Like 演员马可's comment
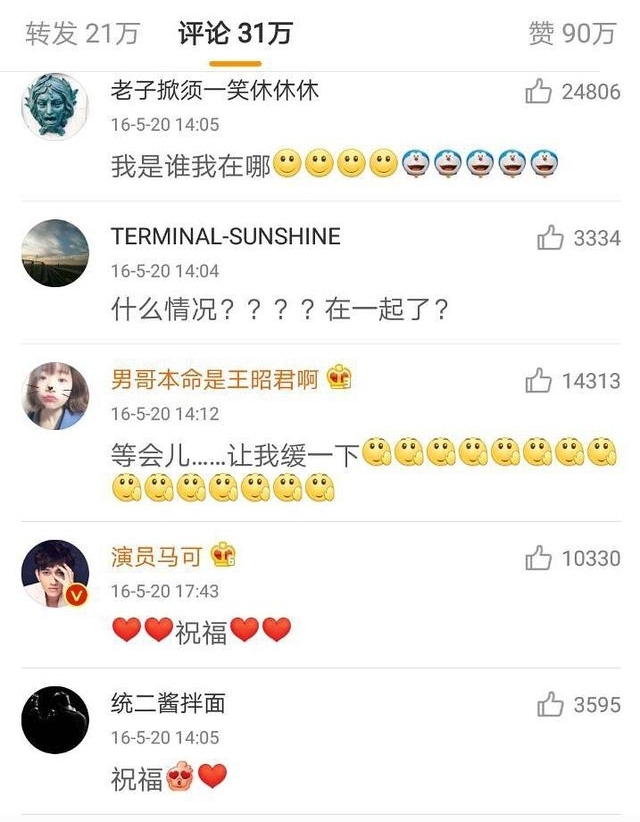This screenshot has width=640, height=822. [539, 558]
